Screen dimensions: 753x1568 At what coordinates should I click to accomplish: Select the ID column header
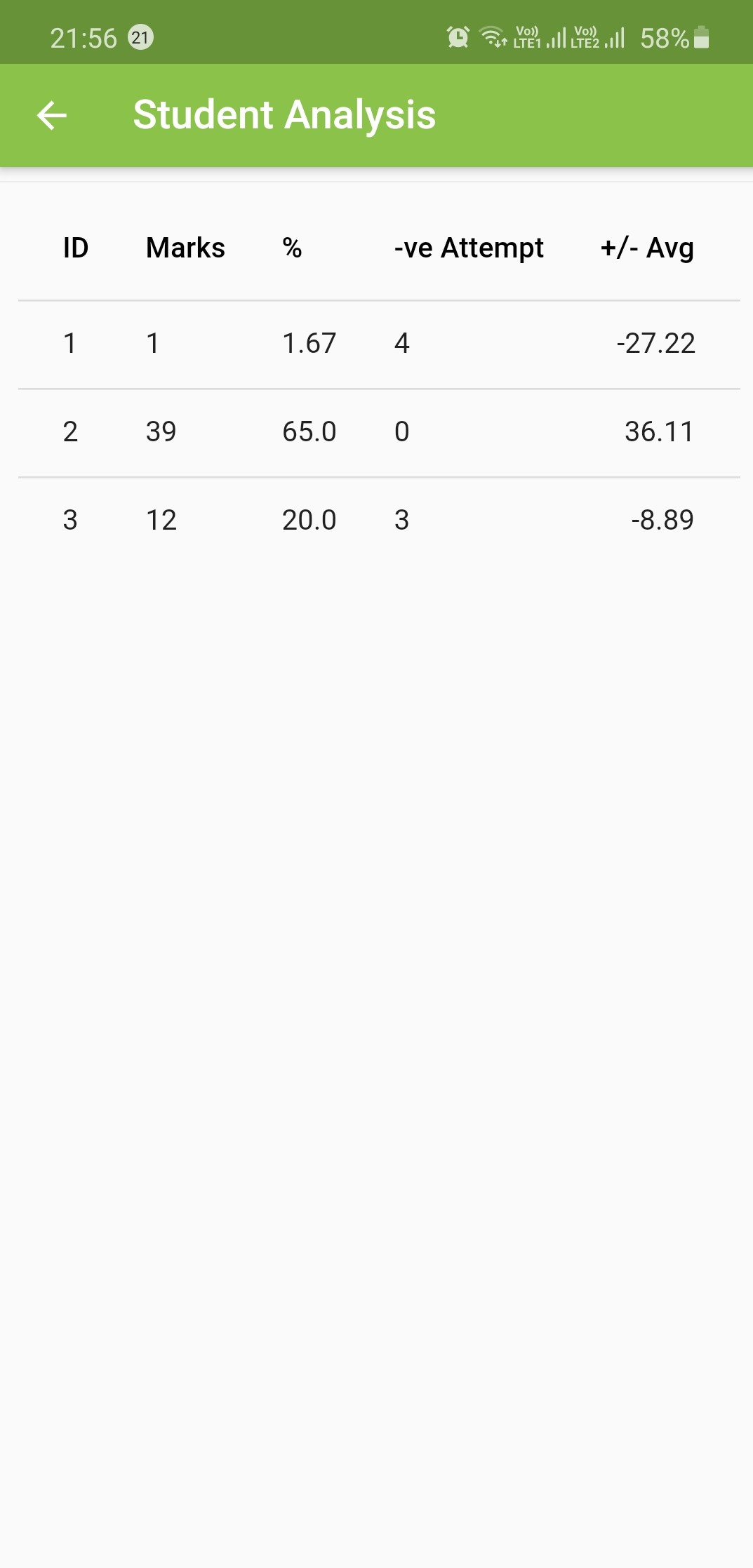coord(74,247)
